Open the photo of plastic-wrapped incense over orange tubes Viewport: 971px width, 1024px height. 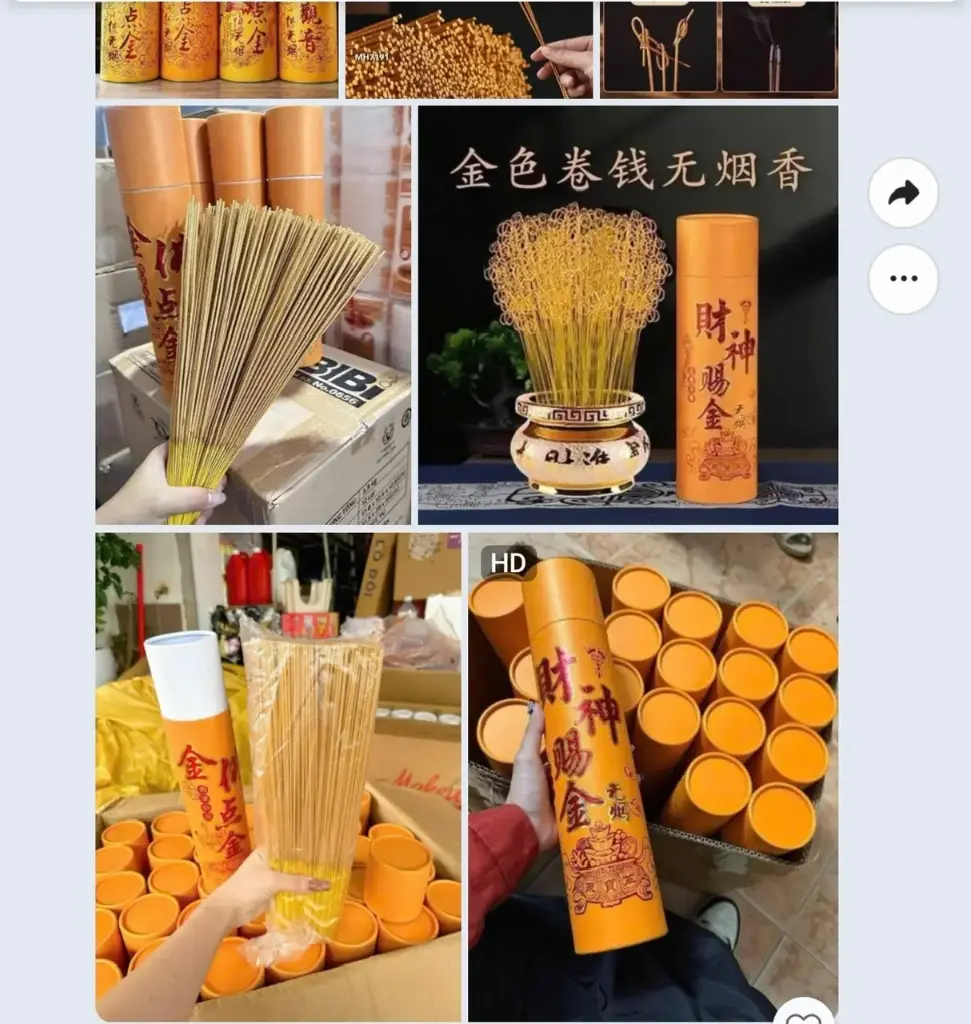278,776
